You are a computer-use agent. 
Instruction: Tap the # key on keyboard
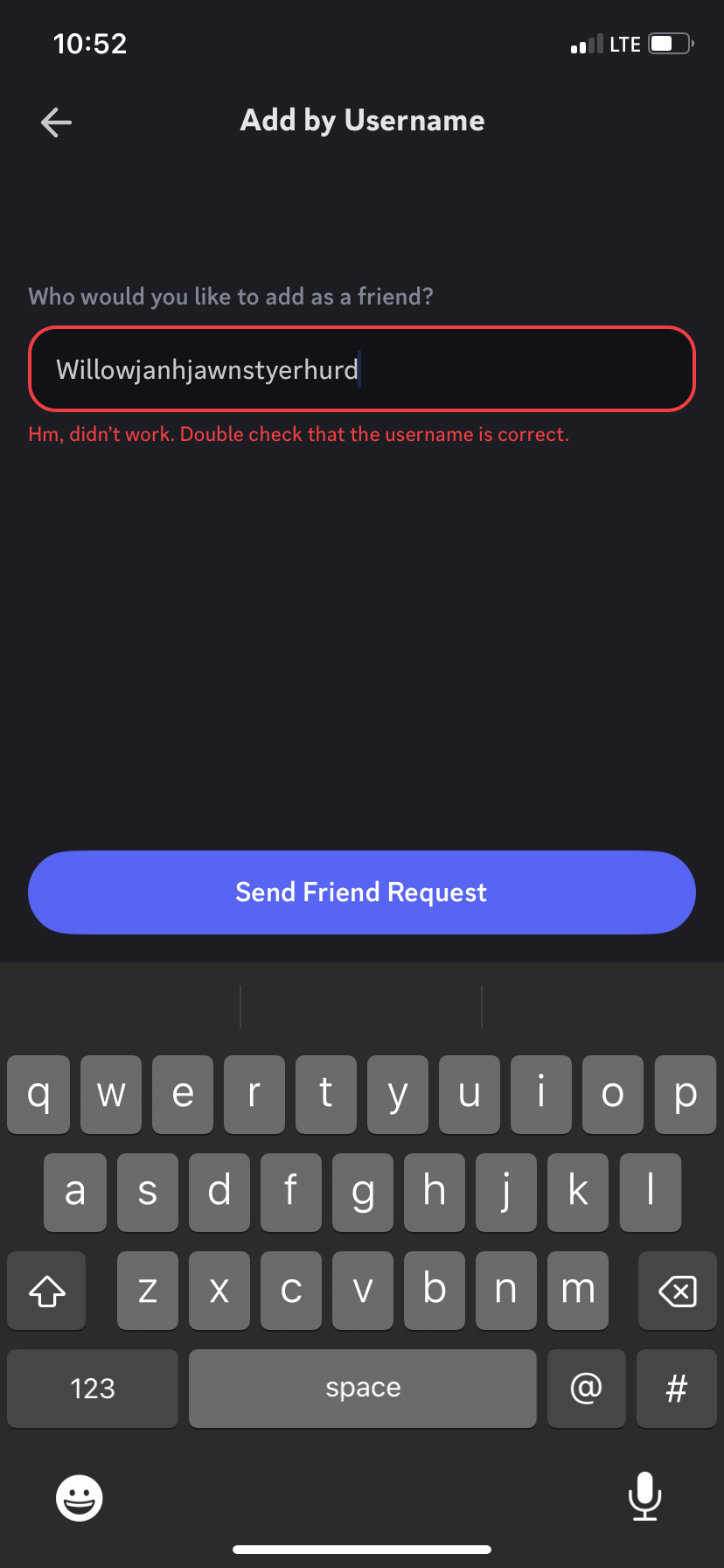(676, 1389)
